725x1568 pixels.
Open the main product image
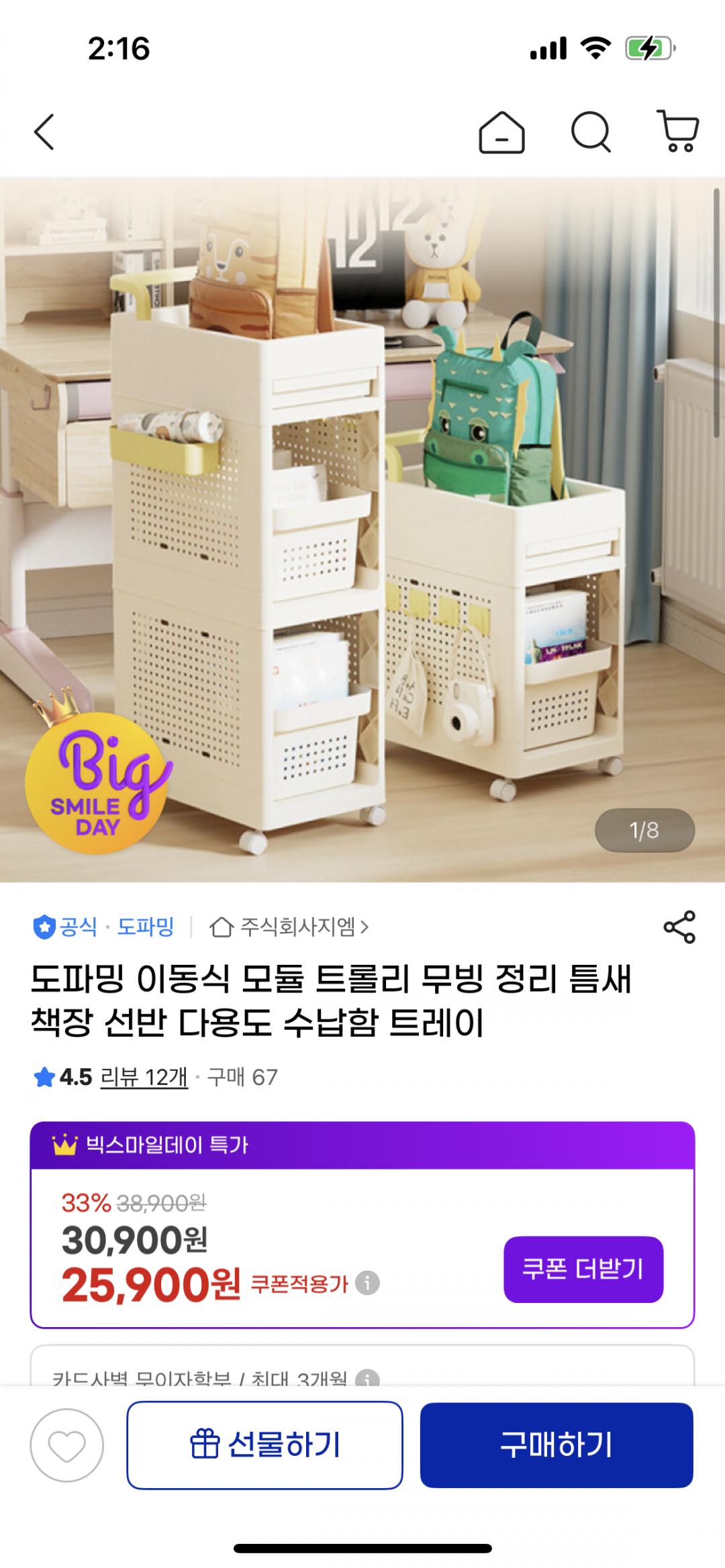pyautogui.click(x=362, y=530)
